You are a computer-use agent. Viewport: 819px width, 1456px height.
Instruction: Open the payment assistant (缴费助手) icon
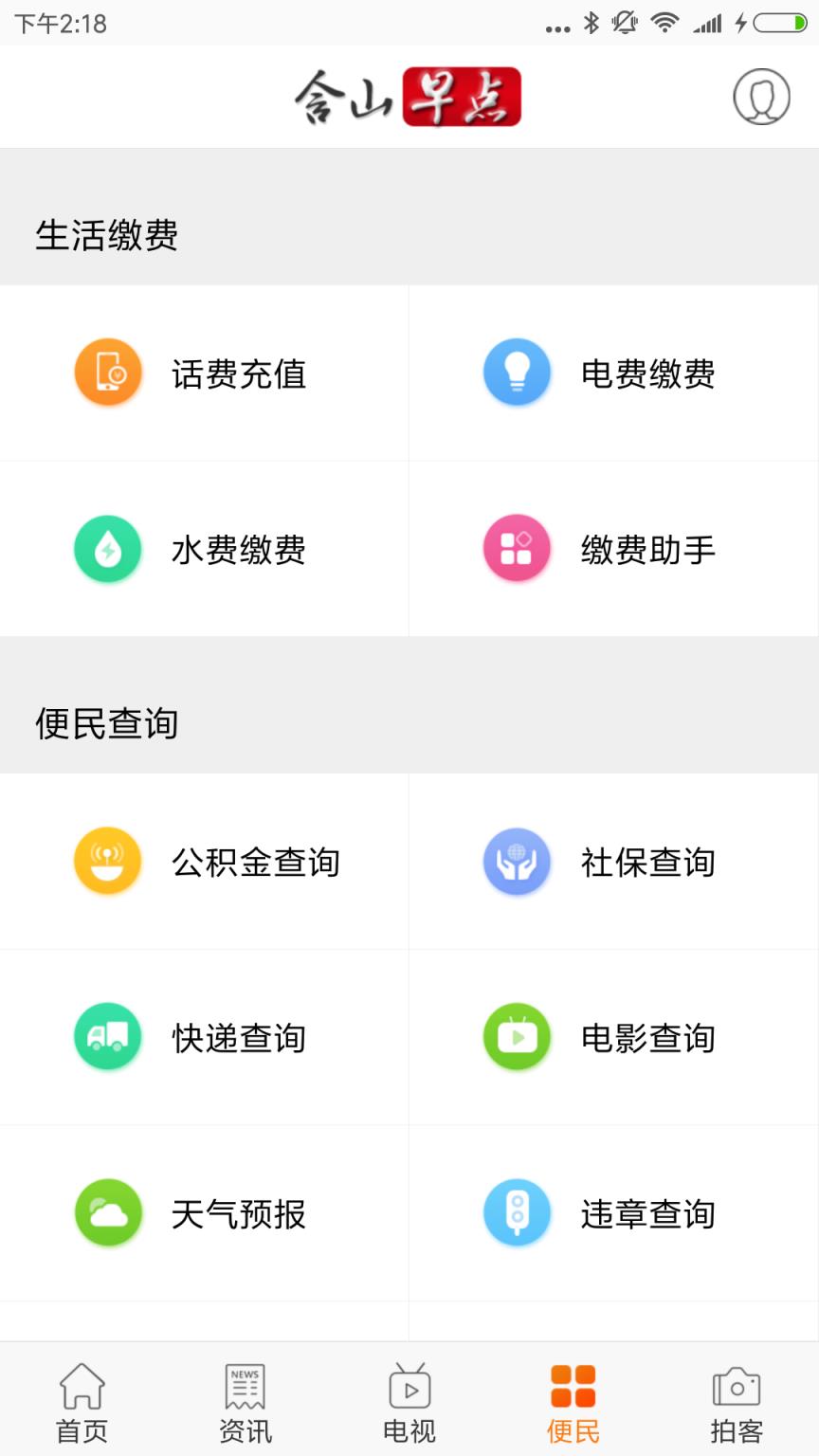click(517, 548)
